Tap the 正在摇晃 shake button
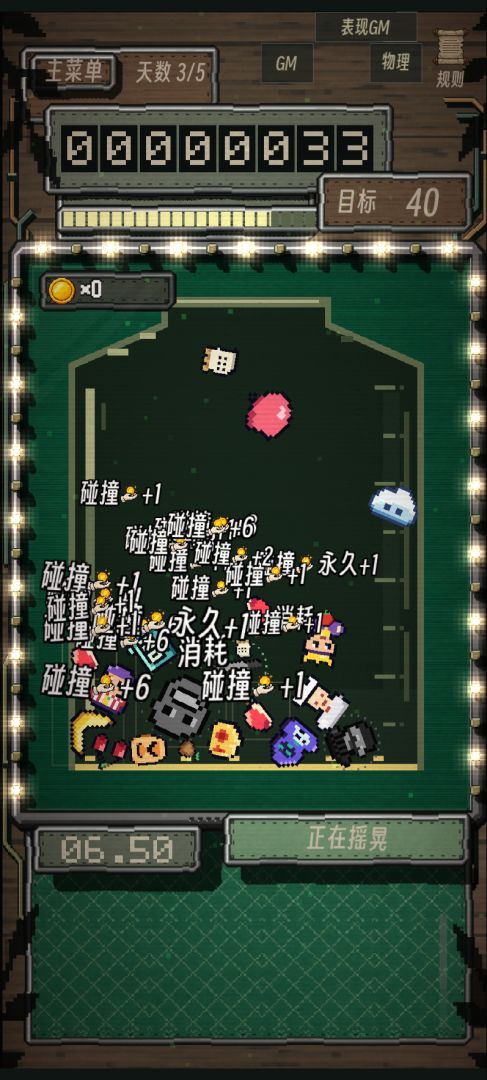The width and height of the screenshot is (487, 1080). [x=346, y=839]
